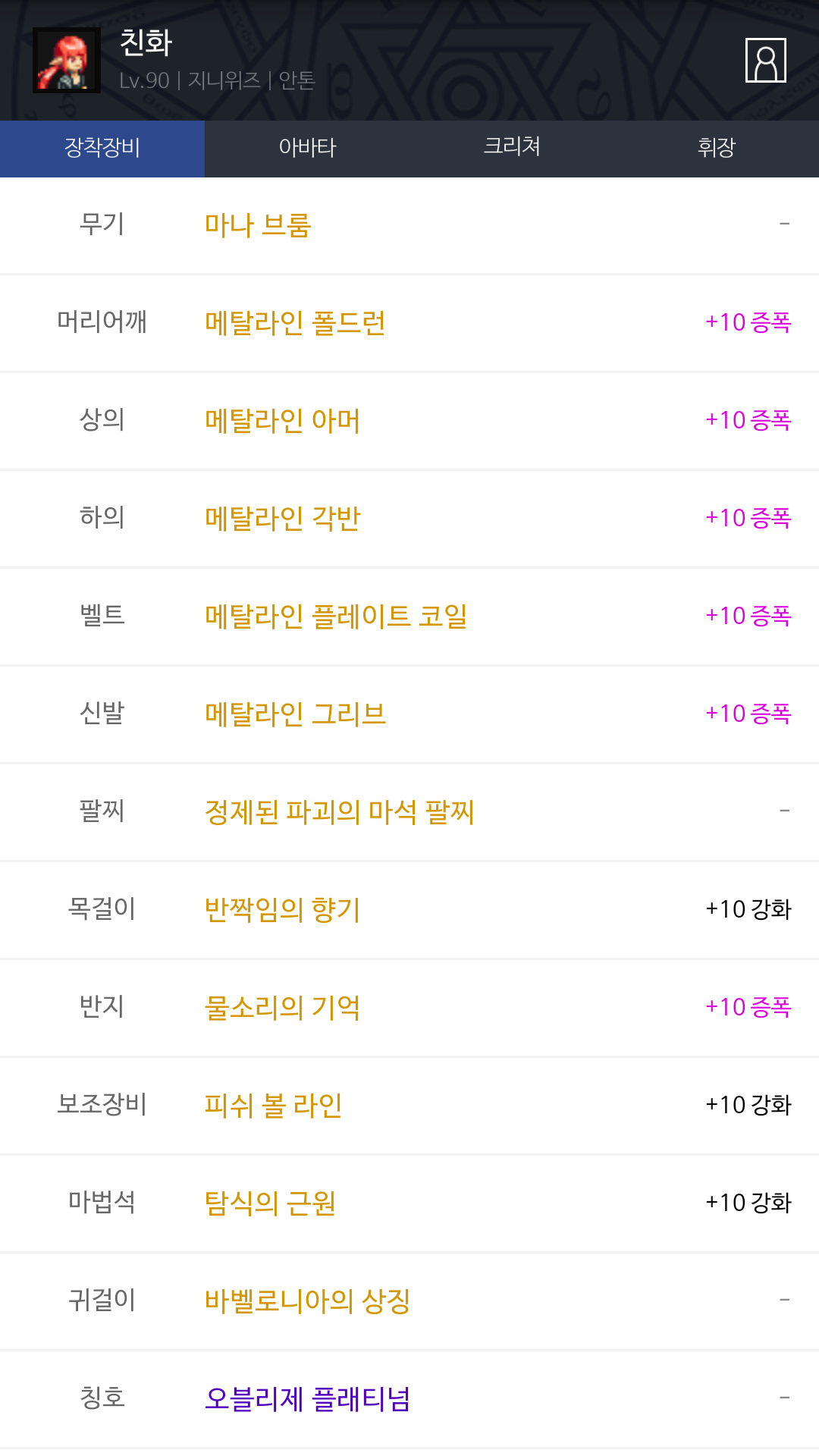
Task: View the 피쉬 볼 라인 item
Action: point(273,1106)
